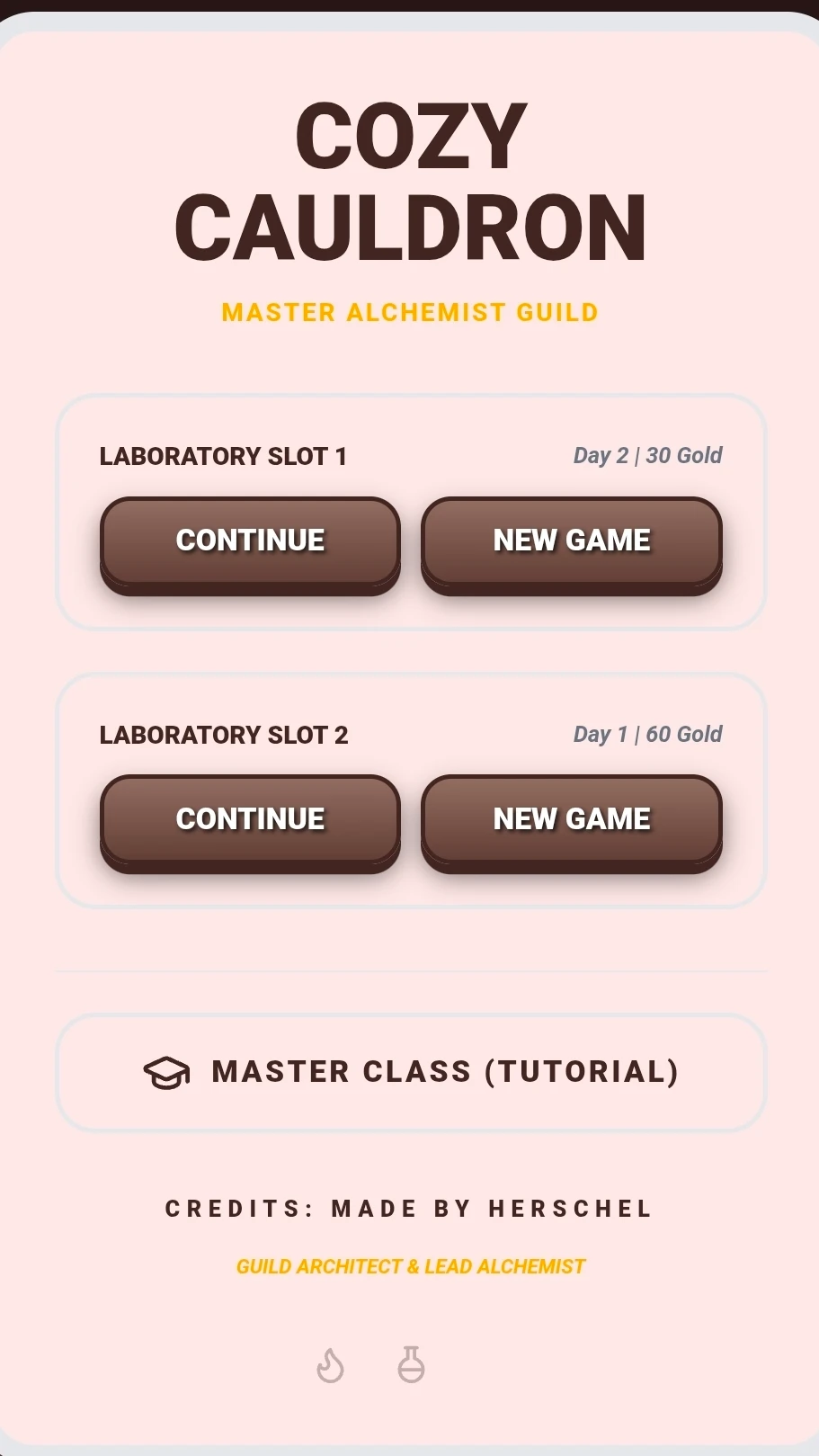Continue the game in Laboratory Slot 1
The height and width of the screenshot is (1456, 819).
[250, 545]
